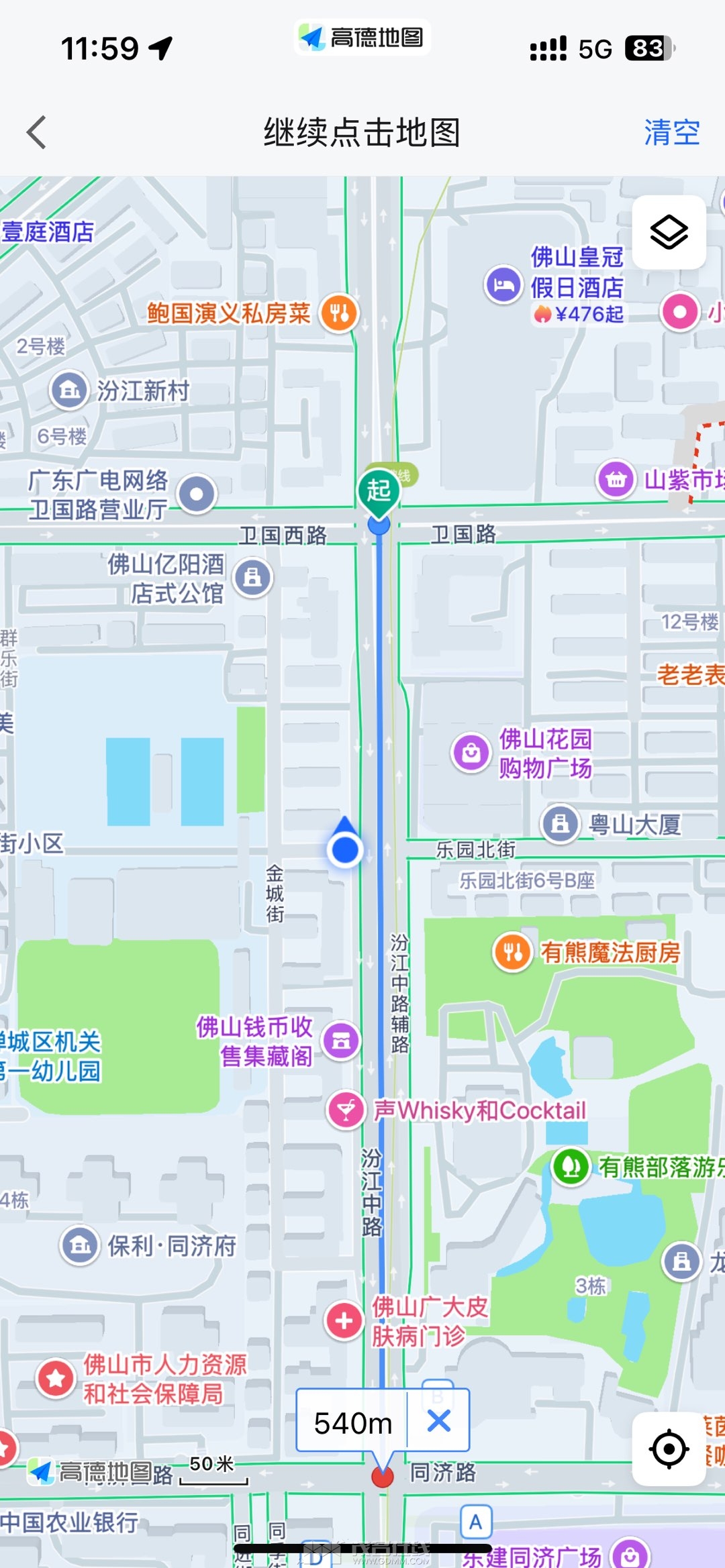Go back using the top-left arrow

pyautogui.click(x=38, y=132)
